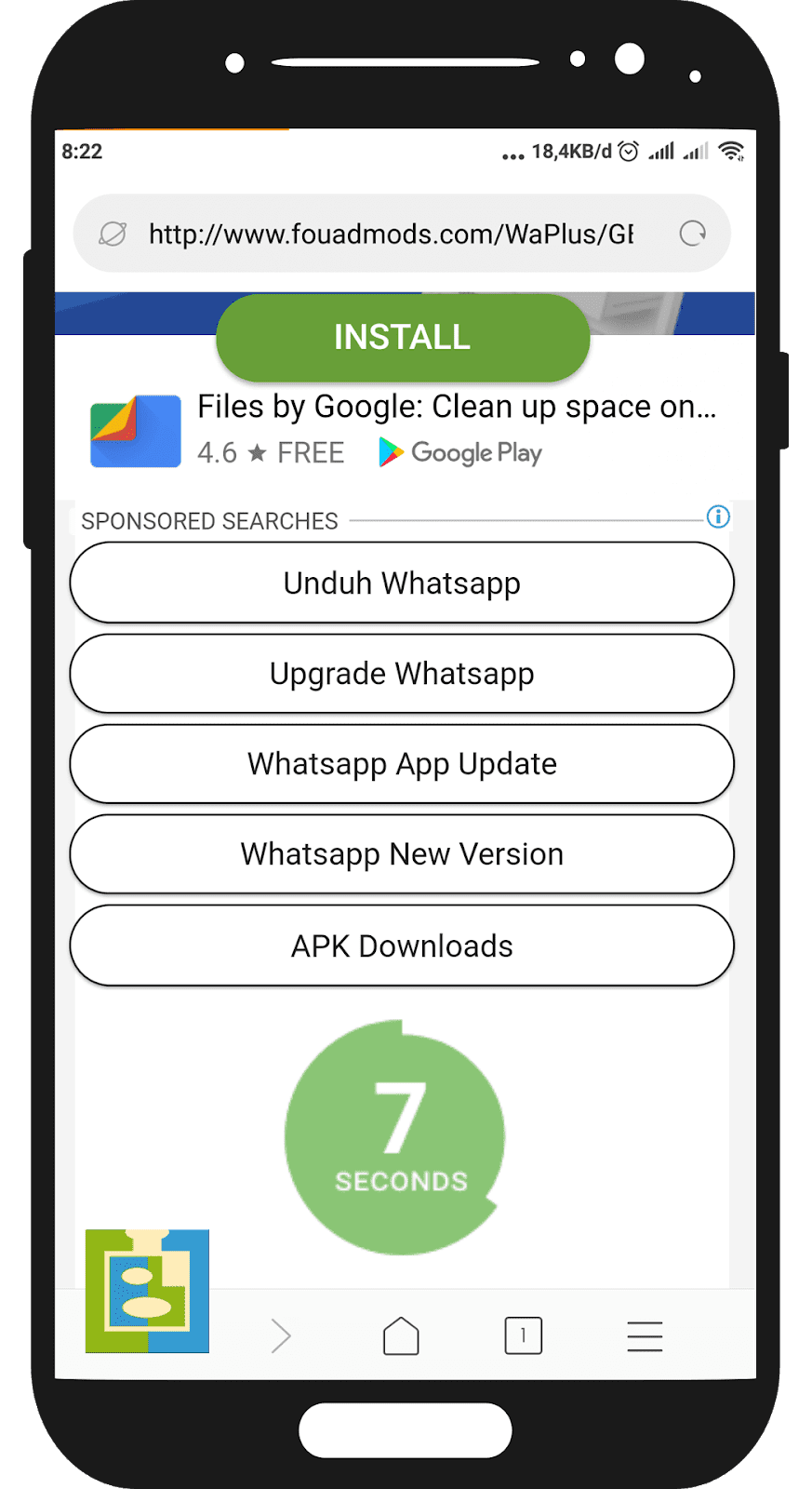This screenshot has width=812, height=1489.
Task: Choose Whatsapp App Update
Action: click(x=402, y=764)
